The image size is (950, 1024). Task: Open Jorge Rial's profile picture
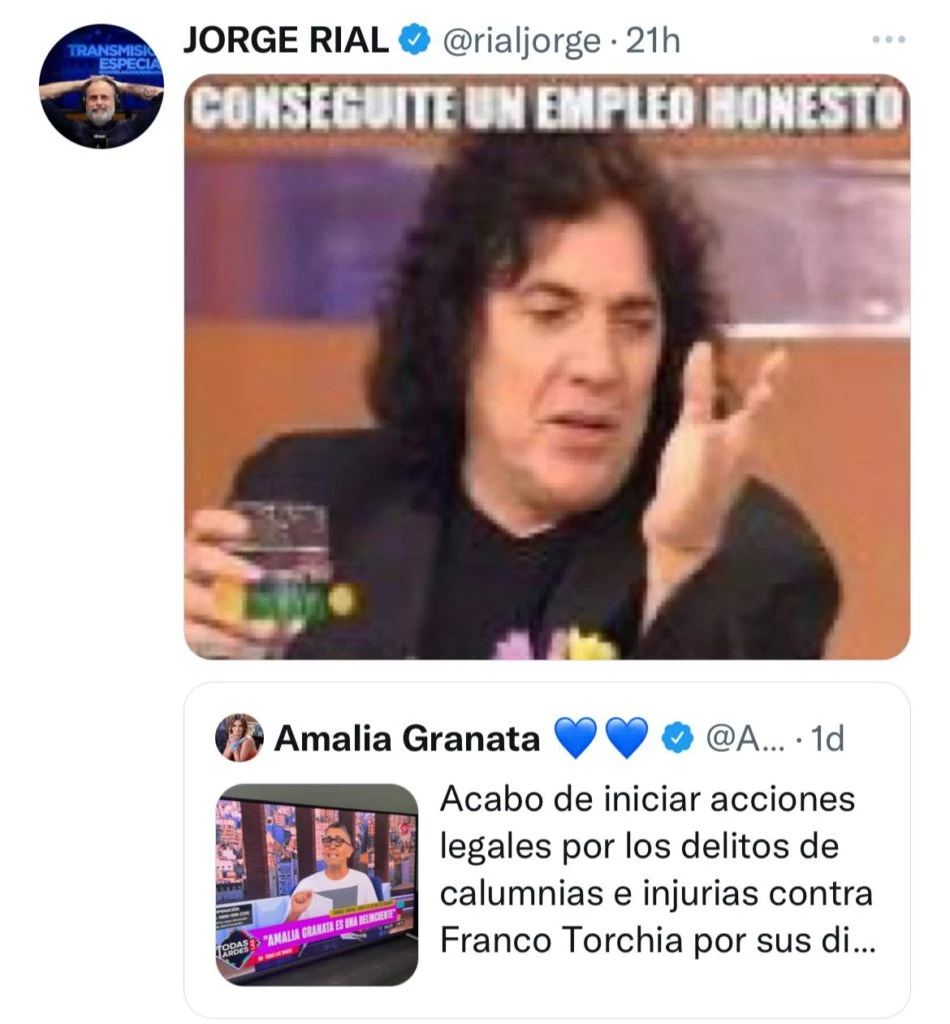(x=100, y=89)
